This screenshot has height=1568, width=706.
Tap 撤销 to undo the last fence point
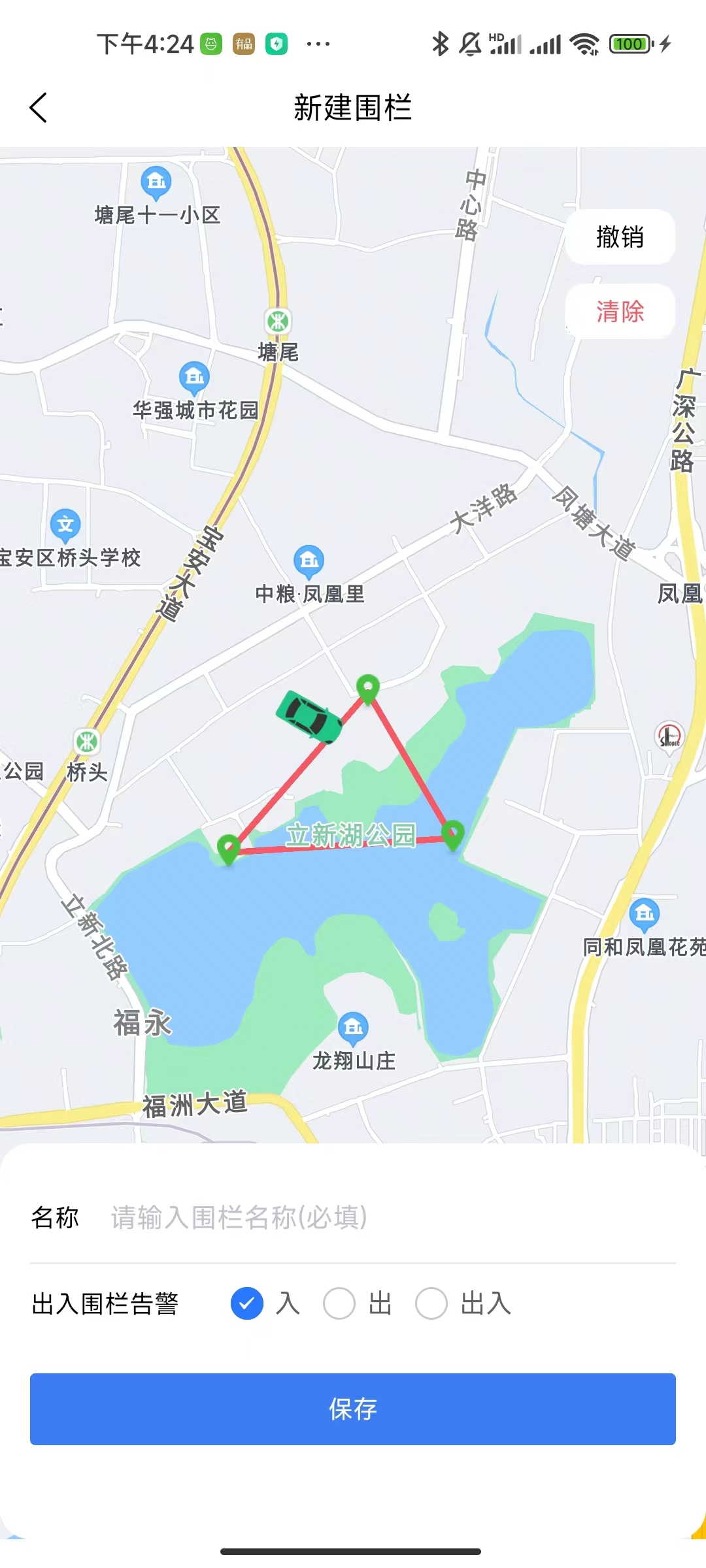(620, 237)
